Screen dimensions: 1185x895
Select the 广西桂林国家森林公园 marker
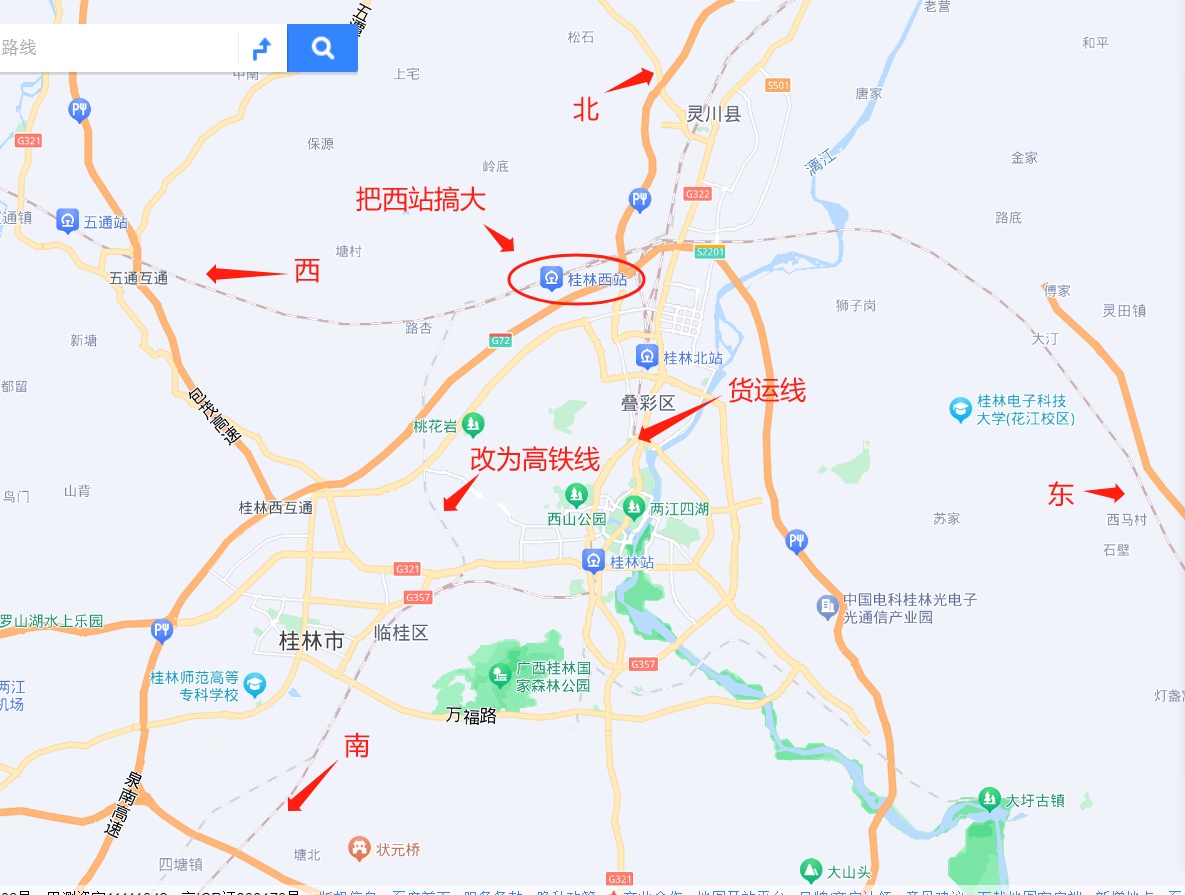pyautogui.click(x=500, y=677)
